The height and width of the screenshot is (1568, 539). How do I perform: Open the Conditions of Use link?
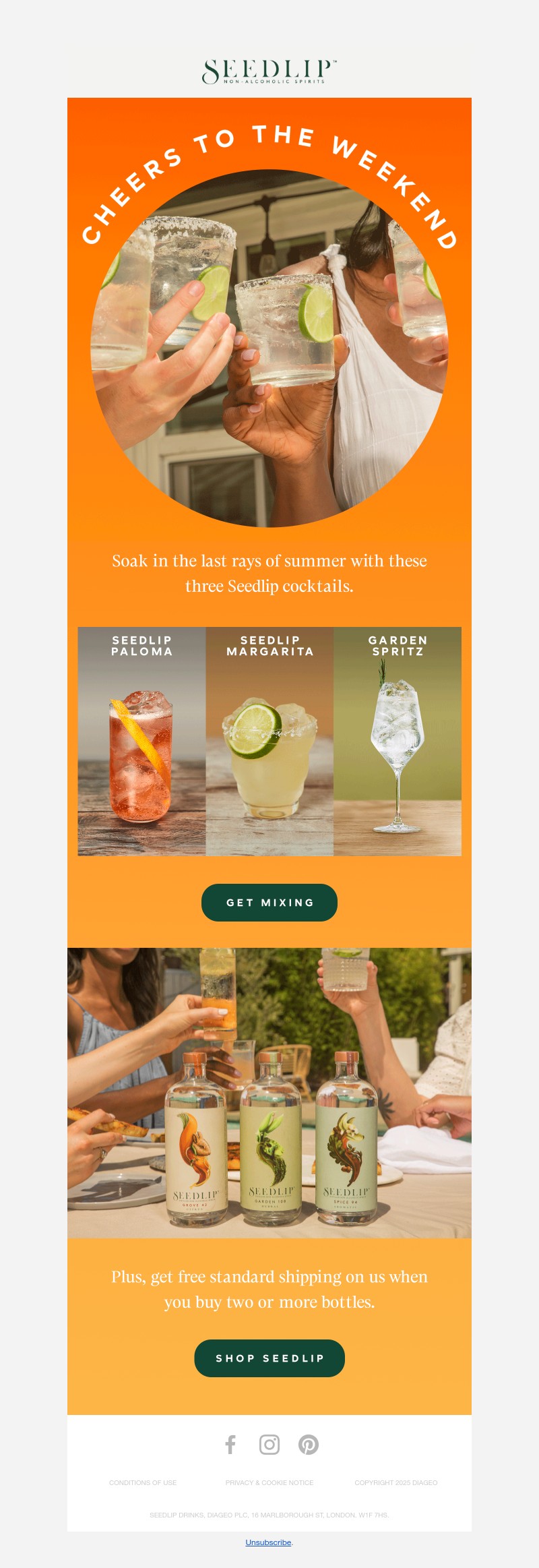[143, 1482]
